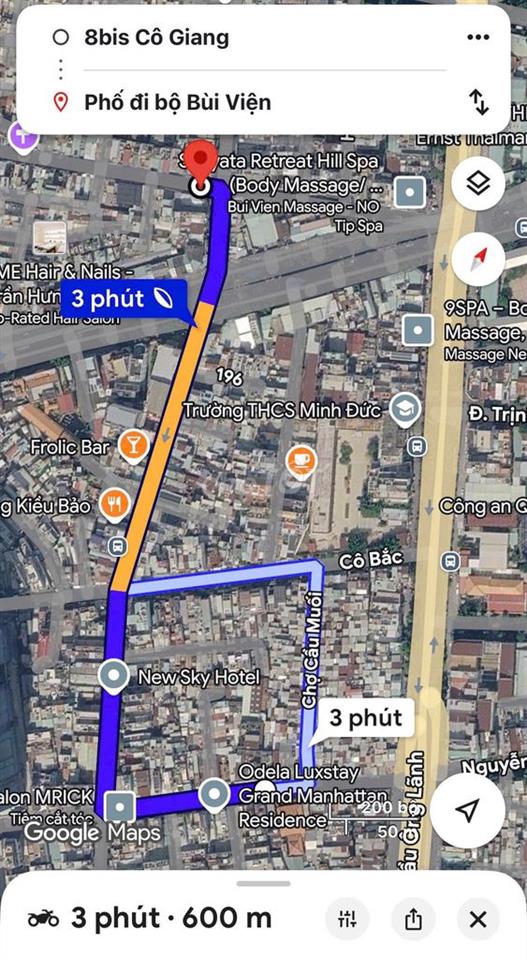Close the directions panel
Screen dimensions: 527x960
pos(478,919)
